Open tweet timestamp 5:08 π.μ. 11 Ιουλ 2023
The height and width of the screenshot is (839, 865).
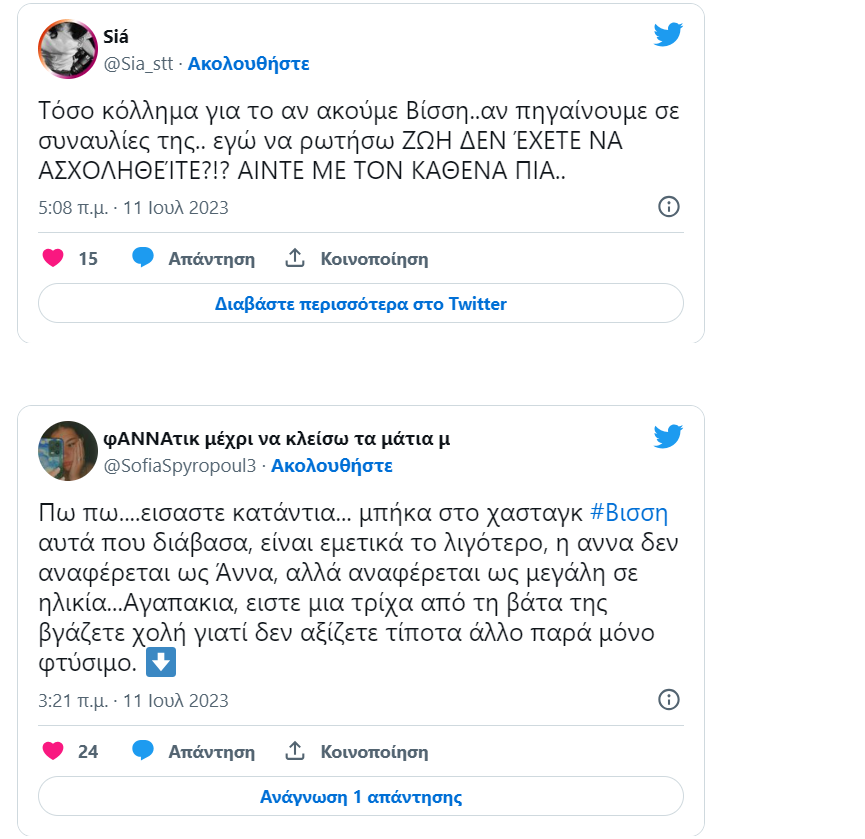(x=133, y=208)
